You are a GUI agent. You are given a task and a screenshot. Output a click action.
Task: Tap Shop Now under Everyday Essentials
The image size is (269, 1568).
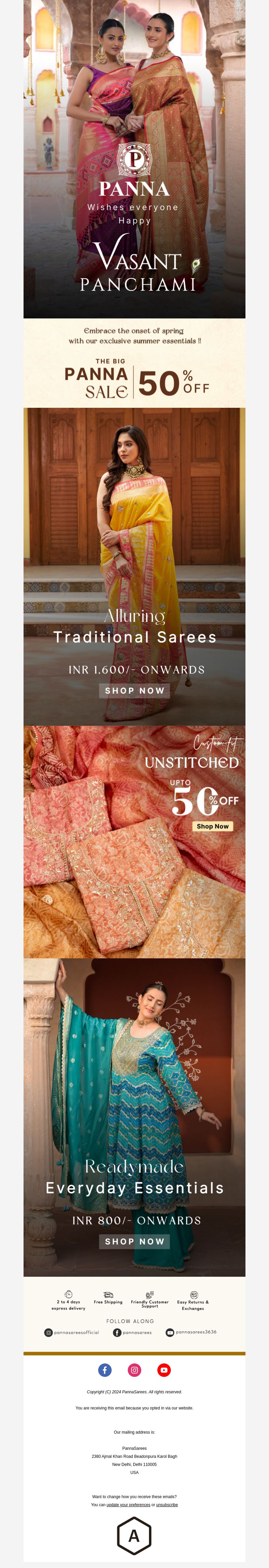point(134,1241)
